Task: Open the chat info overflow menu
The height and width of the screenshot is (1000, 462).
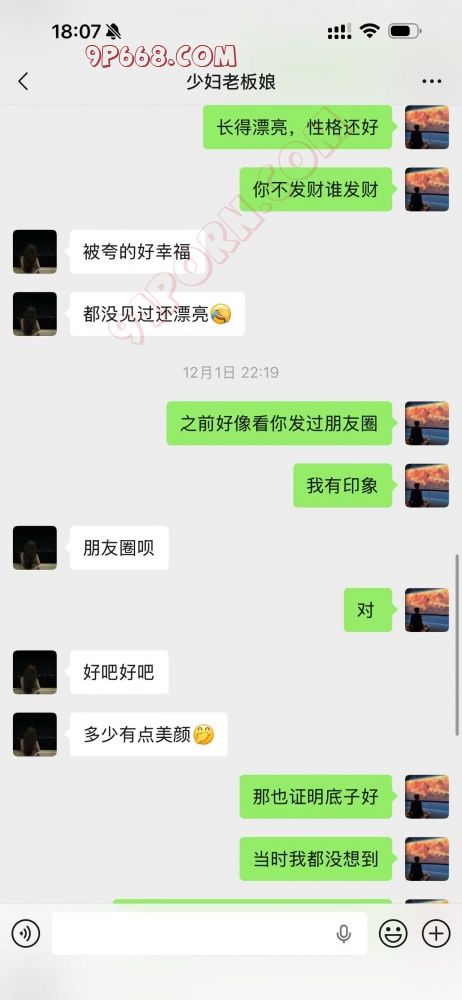Action: (432, 82)
